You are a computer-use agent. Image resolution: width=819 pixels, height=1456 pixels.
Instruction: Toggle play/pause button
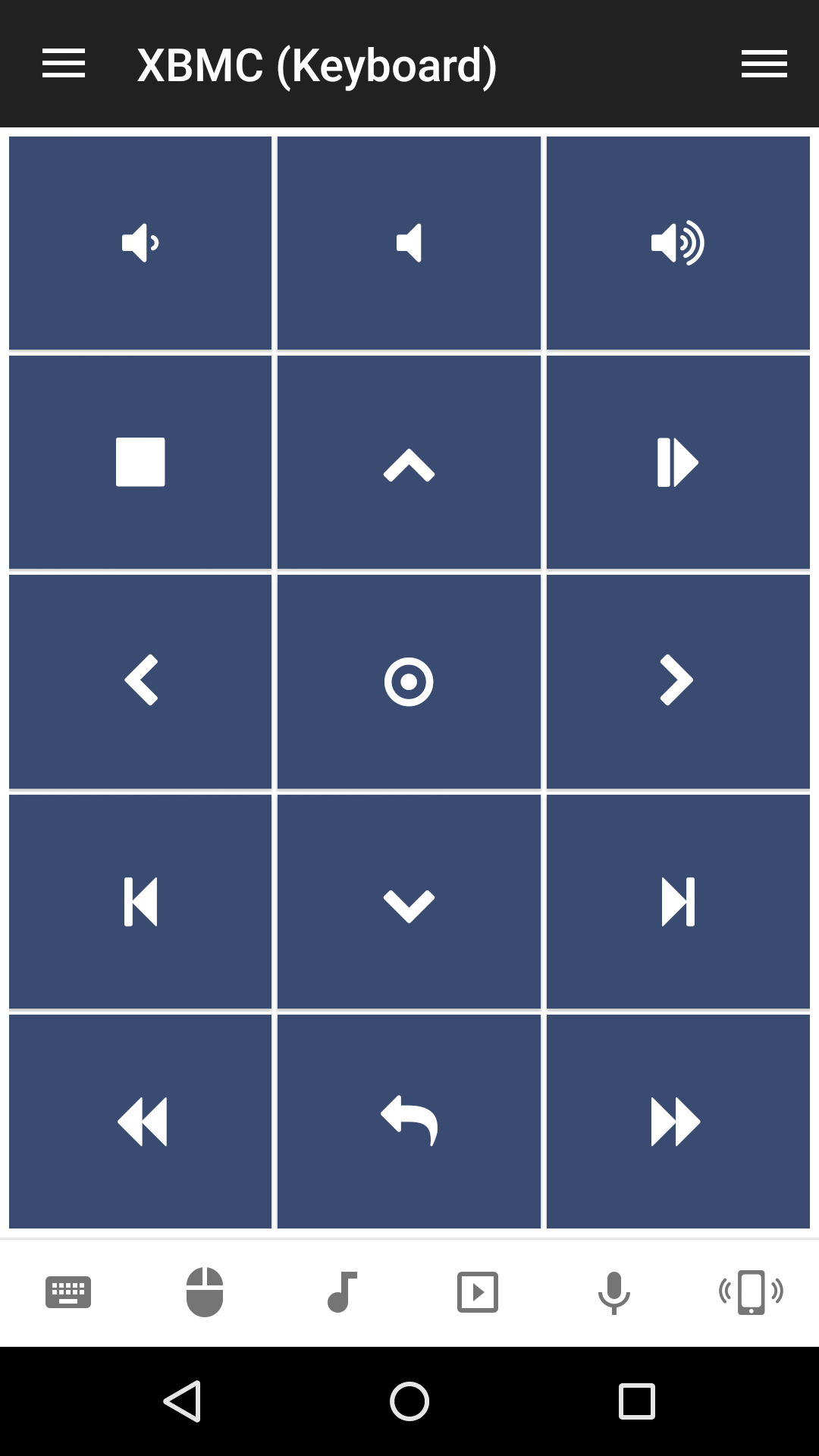point(678,462)
